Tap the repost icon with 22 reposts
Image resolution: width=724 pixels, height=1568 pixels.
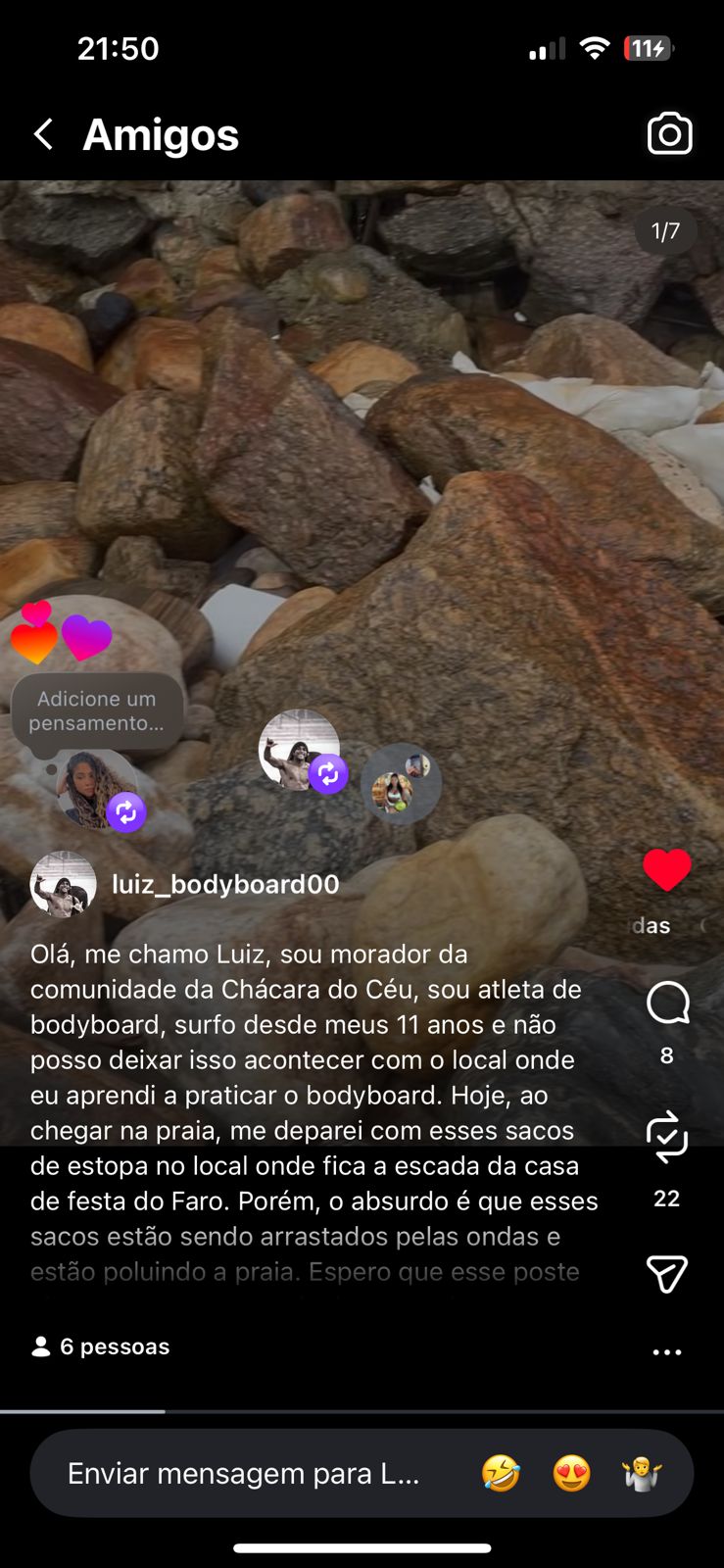pyautogui.click(x=667, y=1137)
